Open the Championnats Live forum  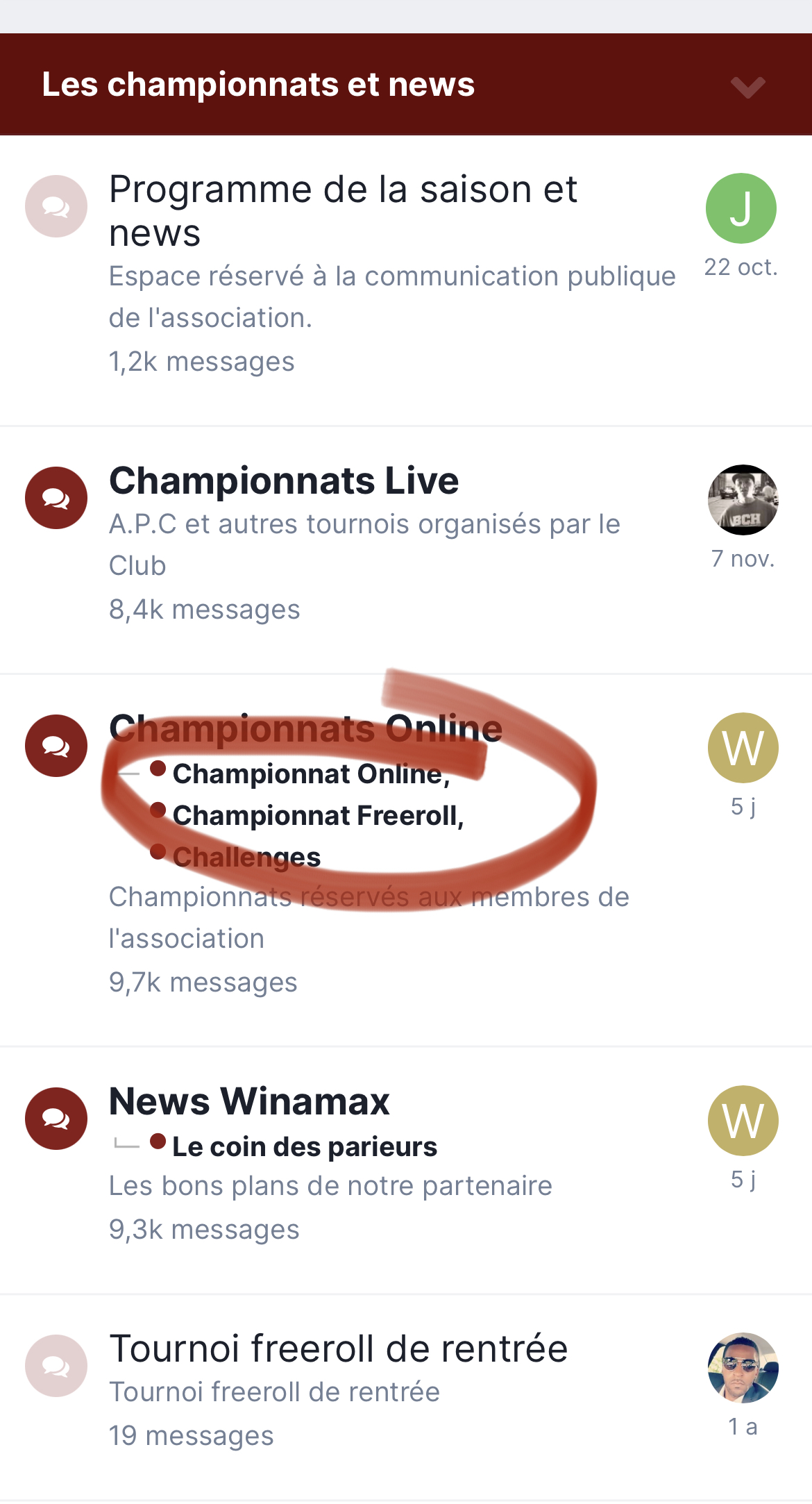(x=284, y=481)
